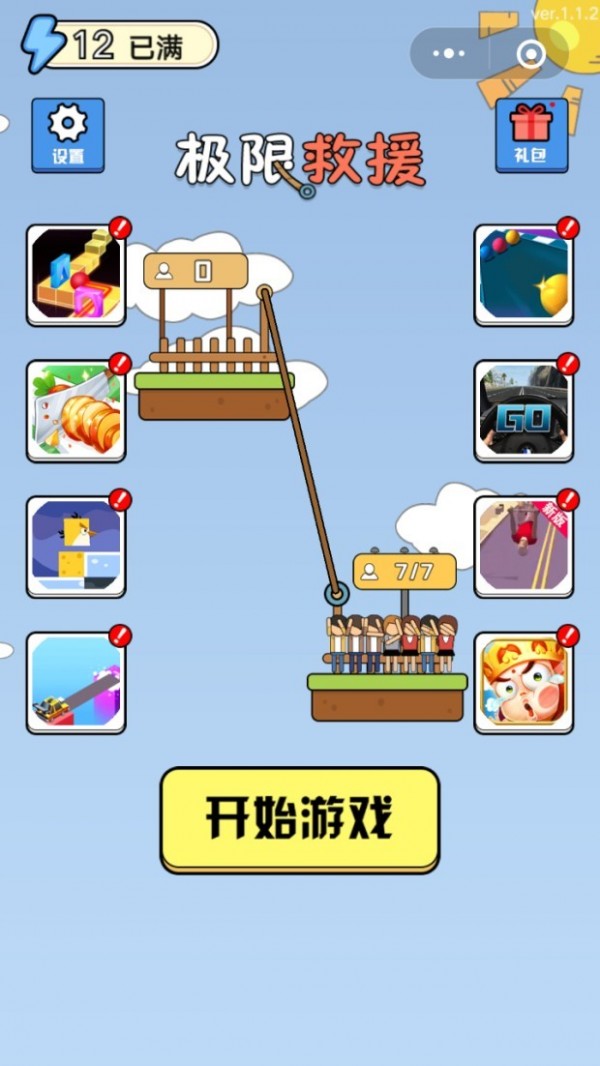Viewport: 600px width, 1066px height.
Task: Open the purple road runner game tile
Action: tap(523, 547)
